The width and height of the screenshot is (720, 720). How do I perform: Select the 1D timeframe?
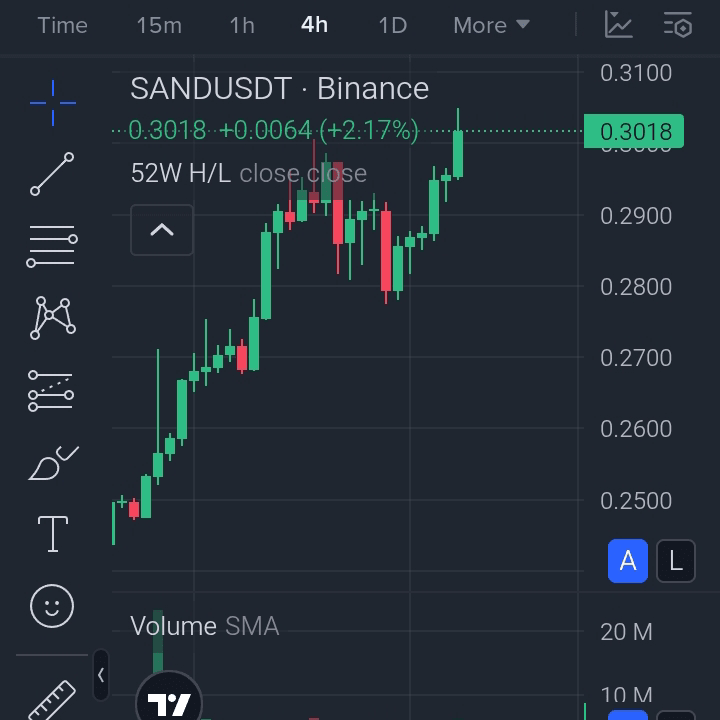tap(392, 25)
